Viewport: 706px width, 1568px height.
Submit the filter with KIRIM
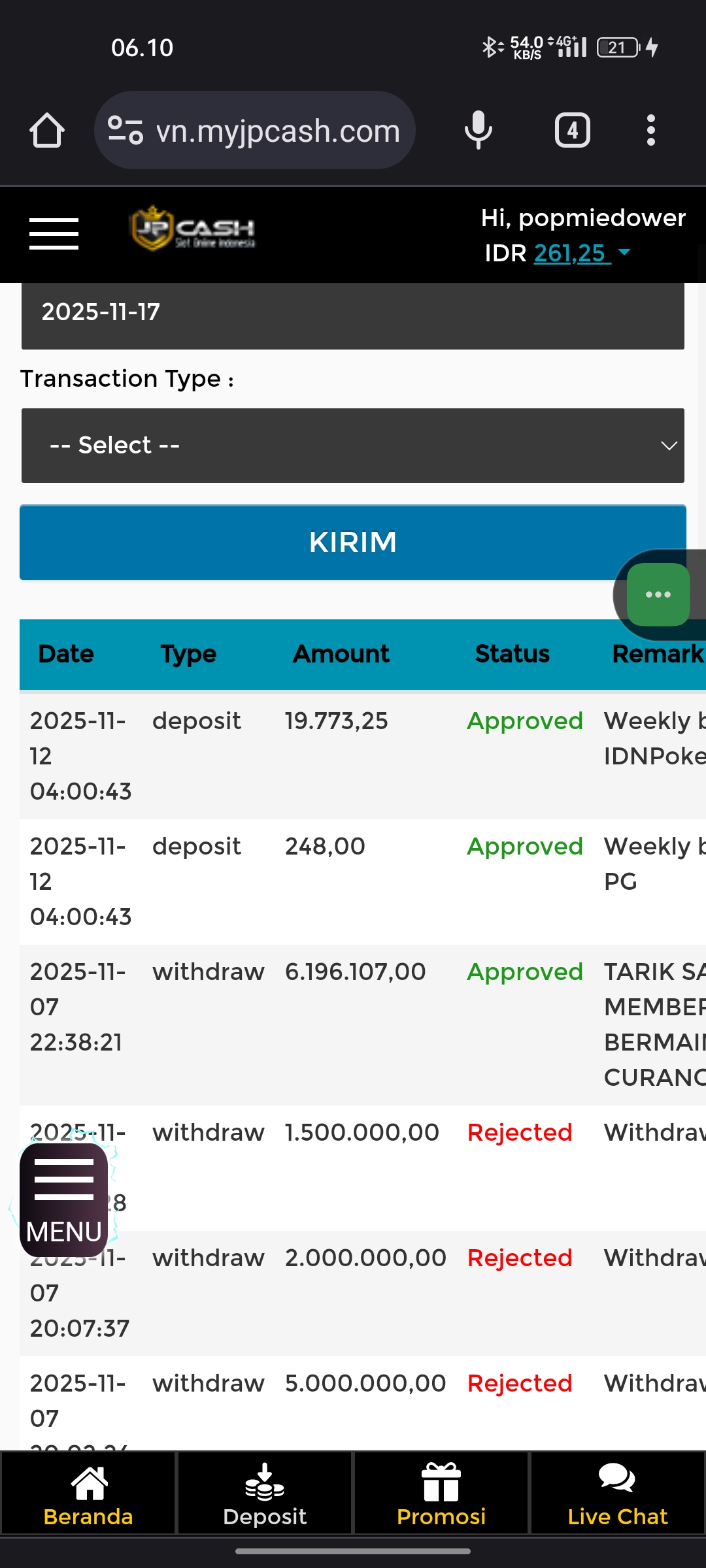pyautogui.click(x=353, y=542)
